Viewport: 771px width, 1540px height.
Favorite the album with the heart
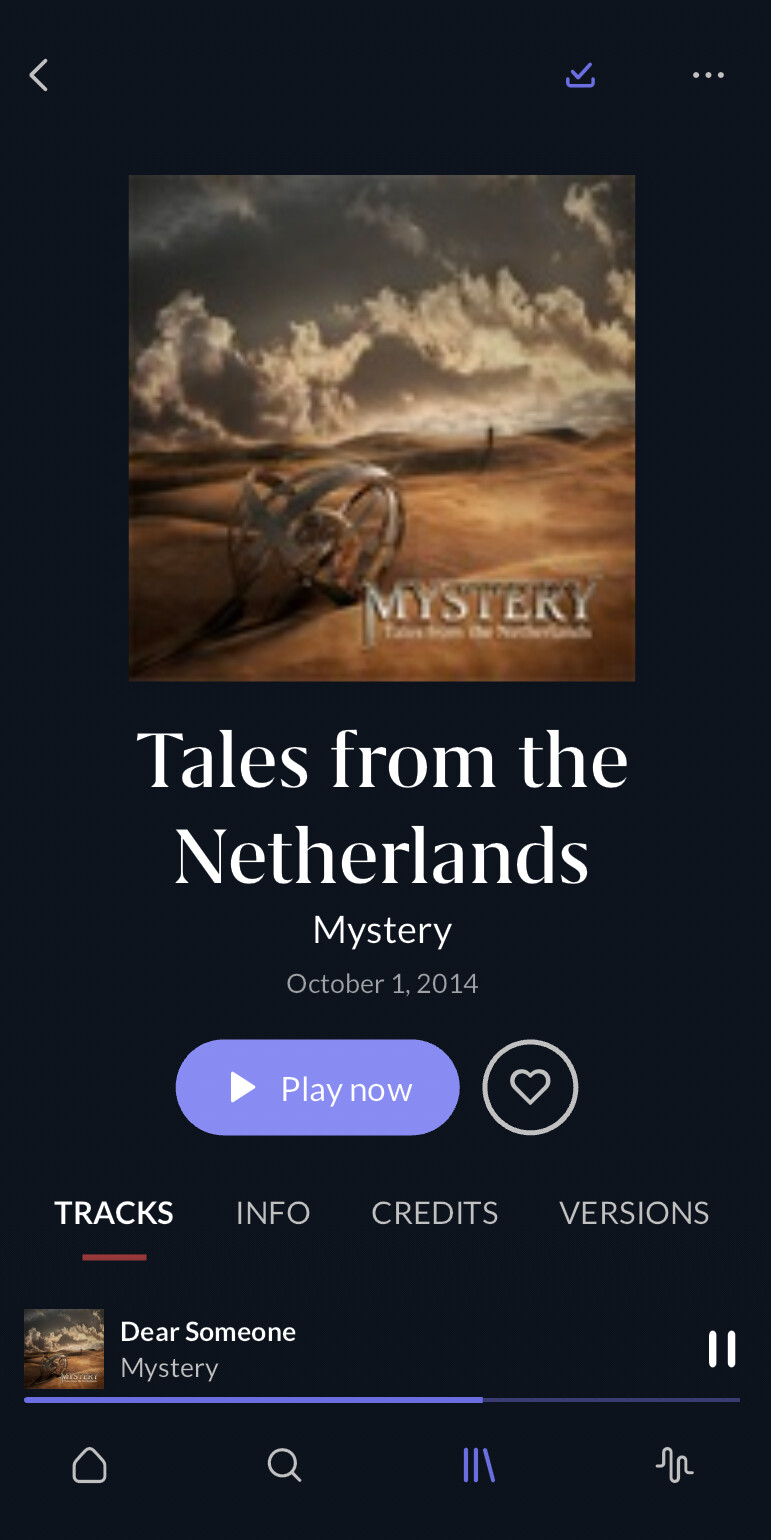(530, 1087)
